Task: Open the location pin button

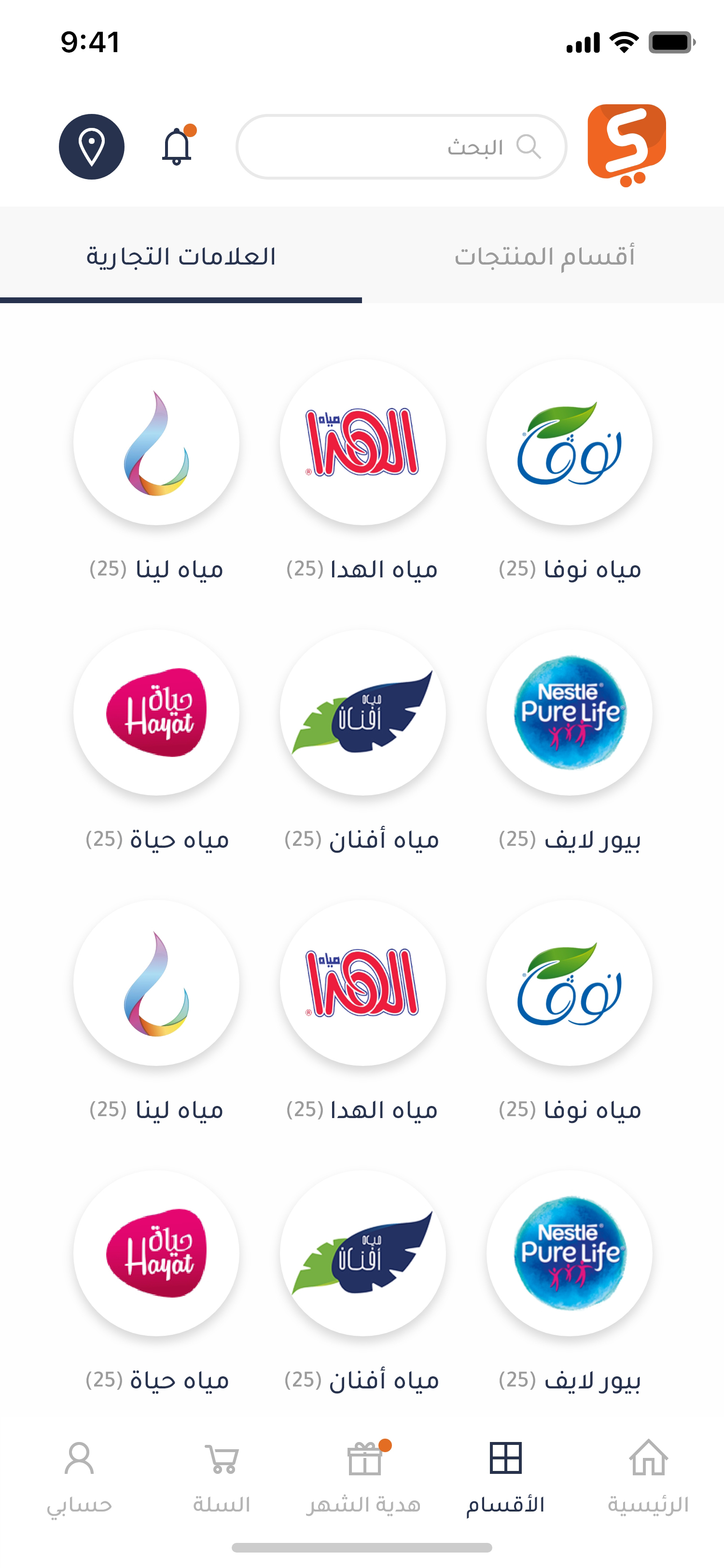Action: [x=91, y=147]
